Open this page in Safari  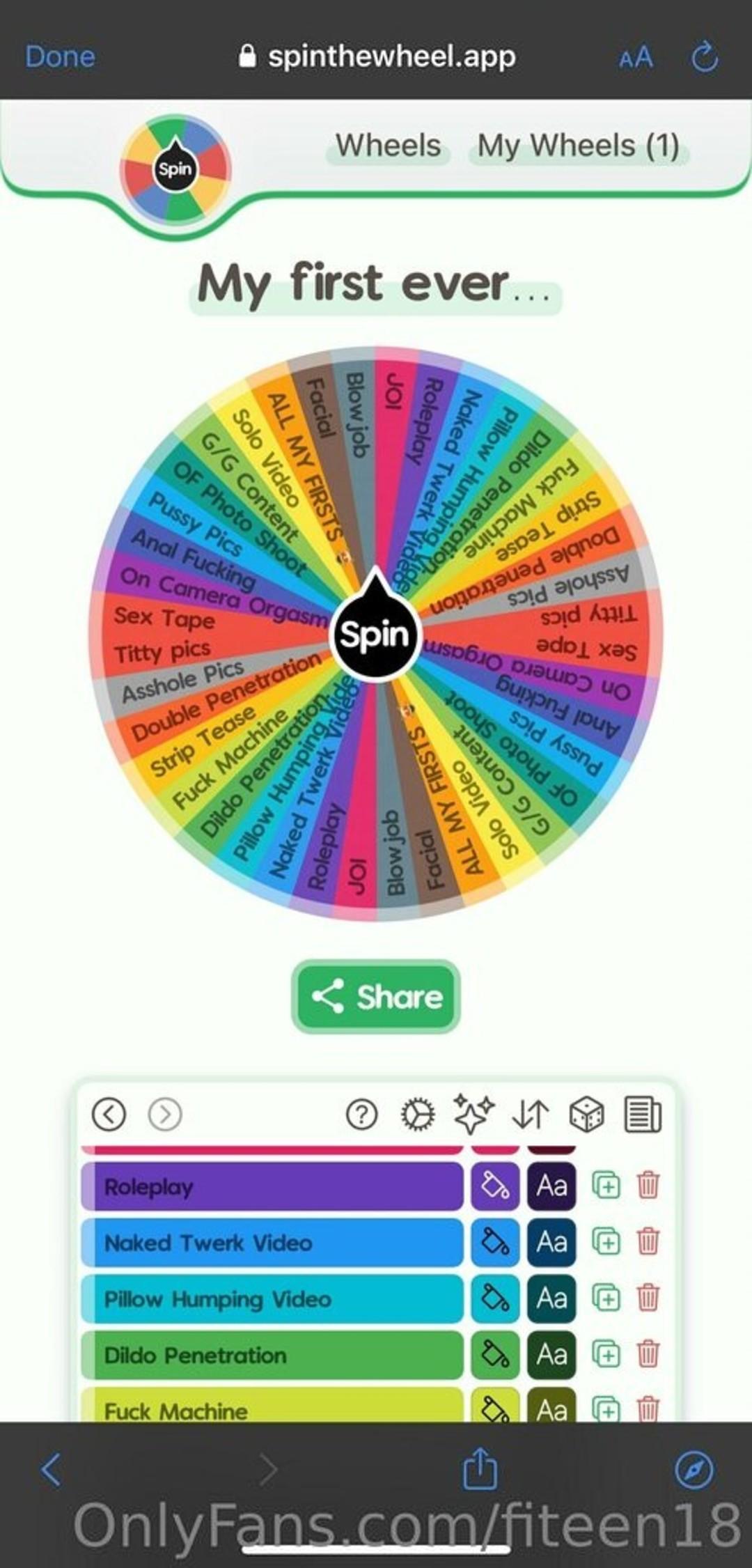pos(694,1469)
